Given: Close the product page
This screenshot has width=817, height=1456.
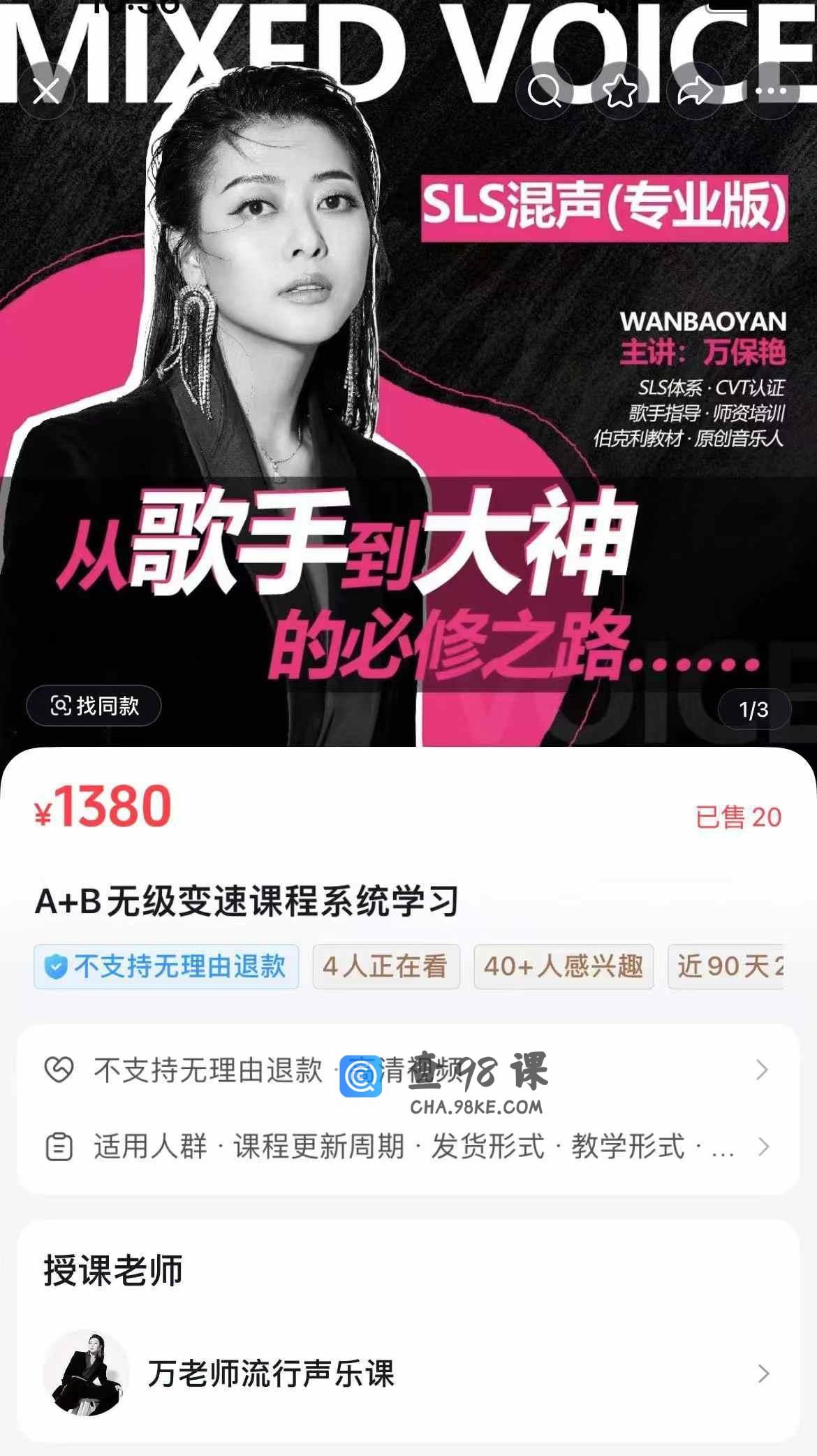Looking at the screenshot, I should pos(46,92).
